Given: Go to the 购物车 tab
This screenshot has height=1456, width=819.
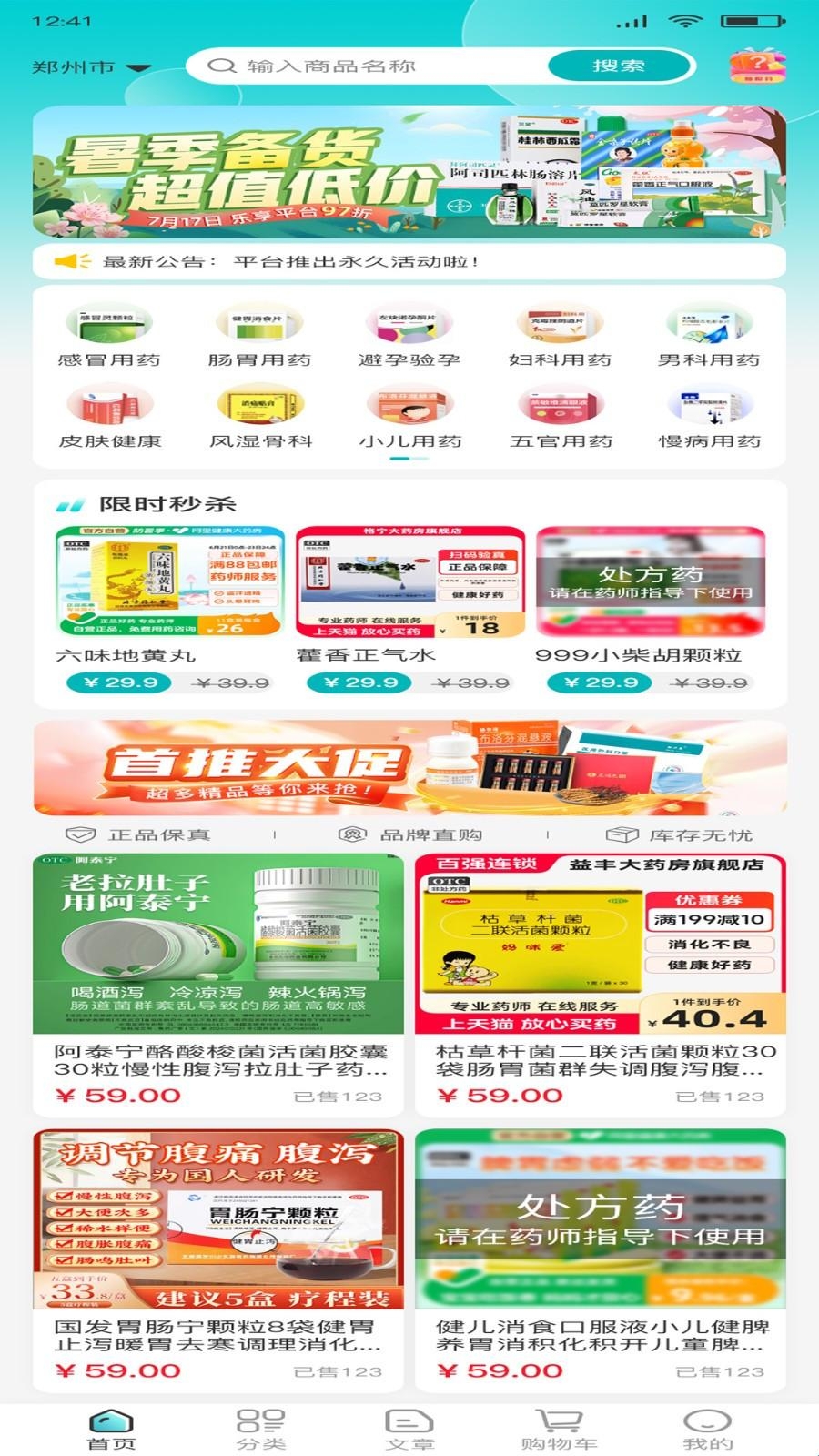Looking at the screenshot, I should click(559, 1430).
